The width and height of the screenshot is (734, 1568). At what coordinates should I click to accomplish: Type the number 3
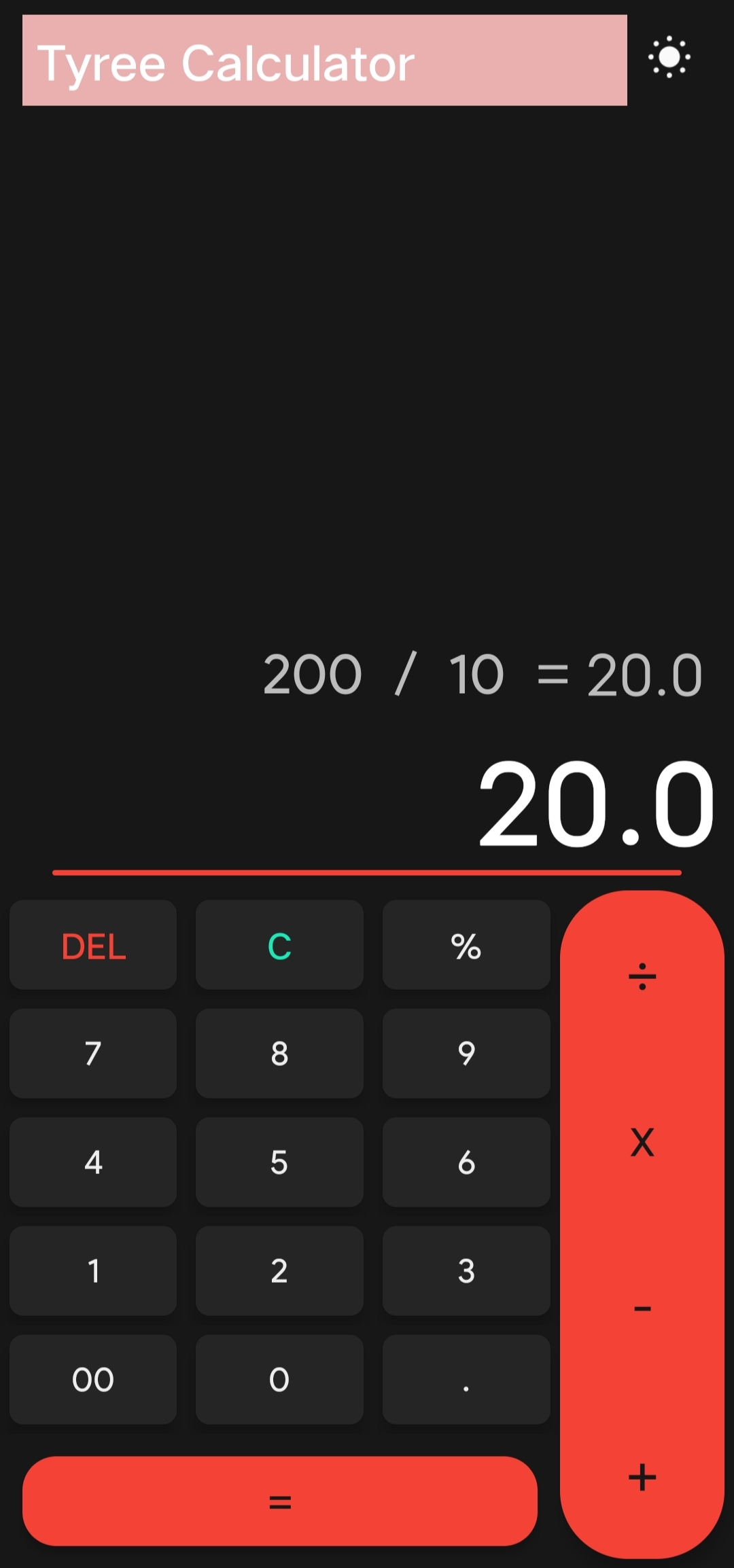point(466,1271)
